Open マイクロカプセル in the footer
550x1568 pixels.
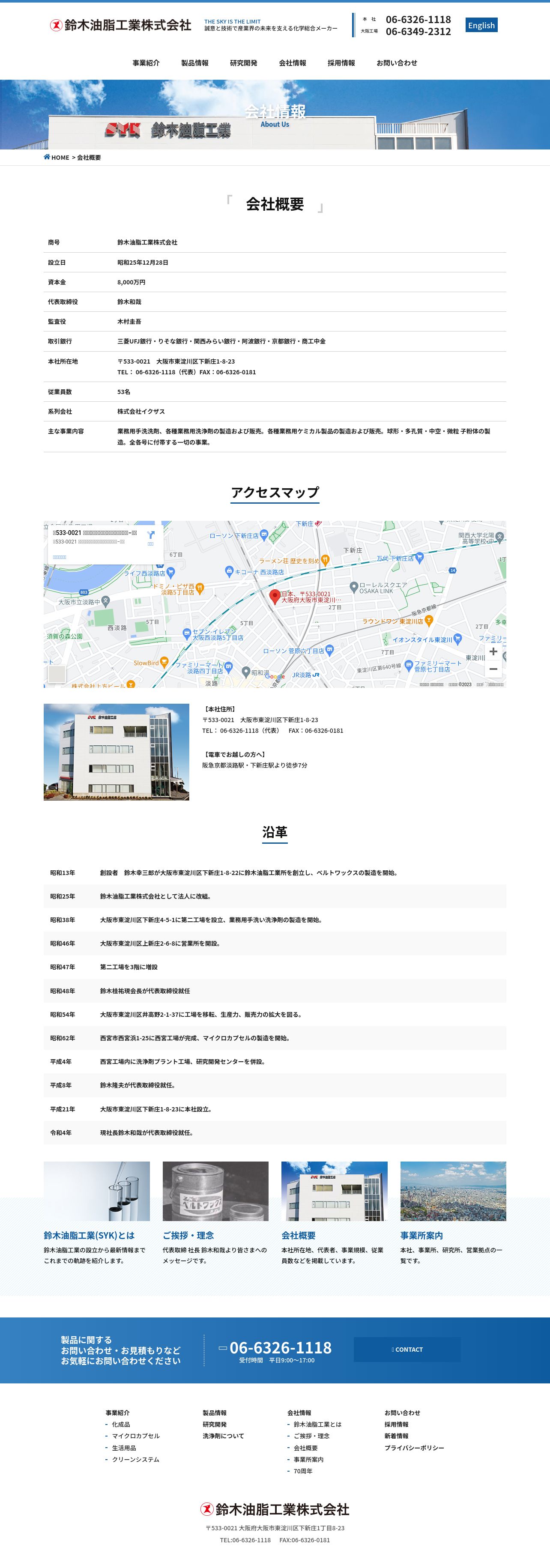coord(135,1436)
